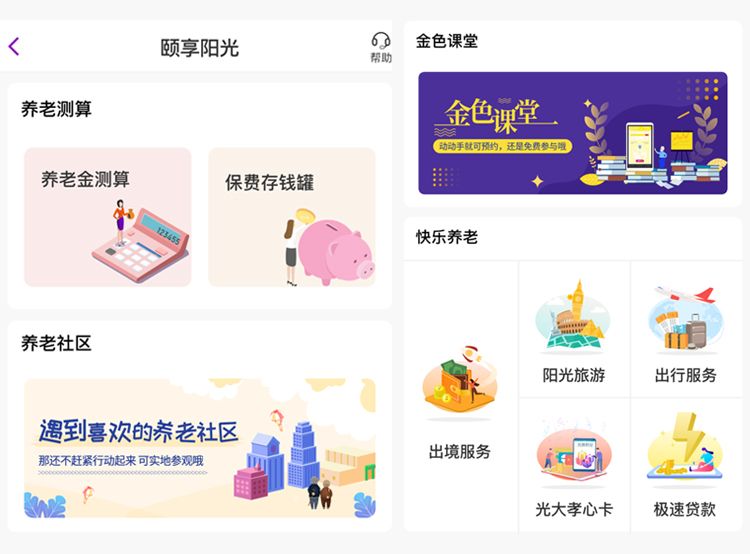Open the 保费存钱罐 card

point(291,217)
